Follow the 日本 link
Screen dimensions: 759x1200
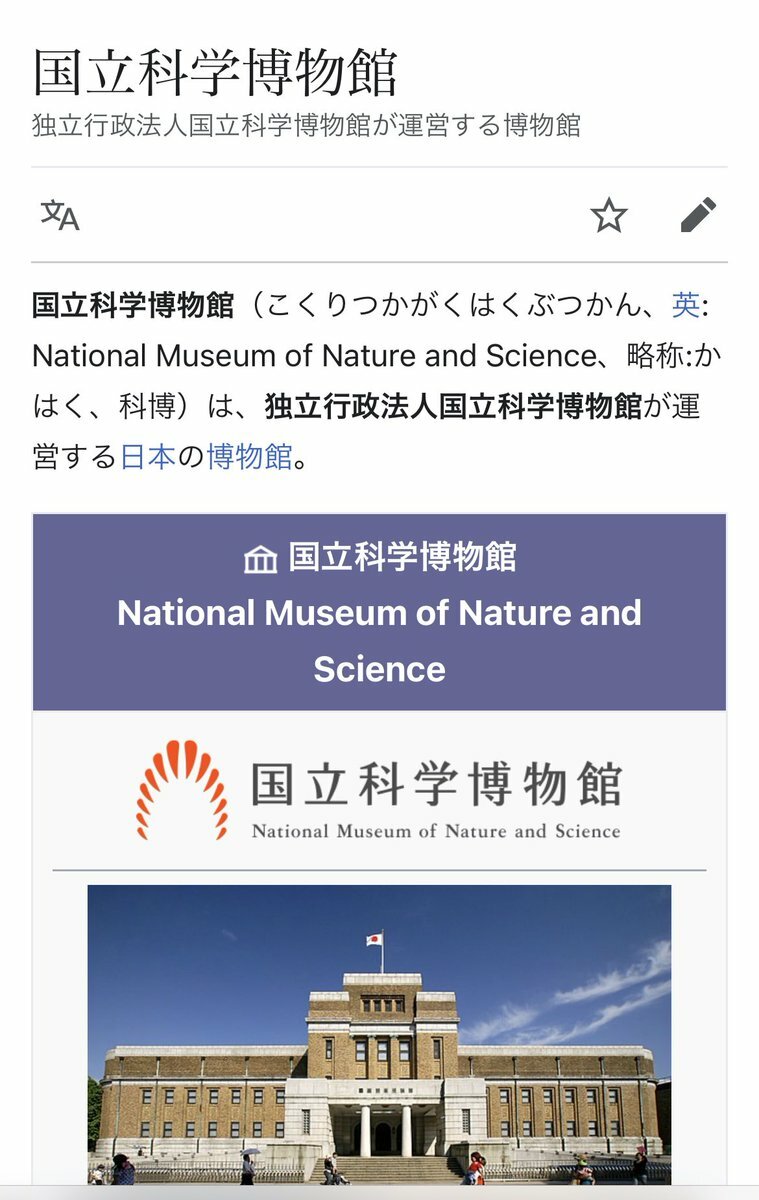[x=148, y=457]
